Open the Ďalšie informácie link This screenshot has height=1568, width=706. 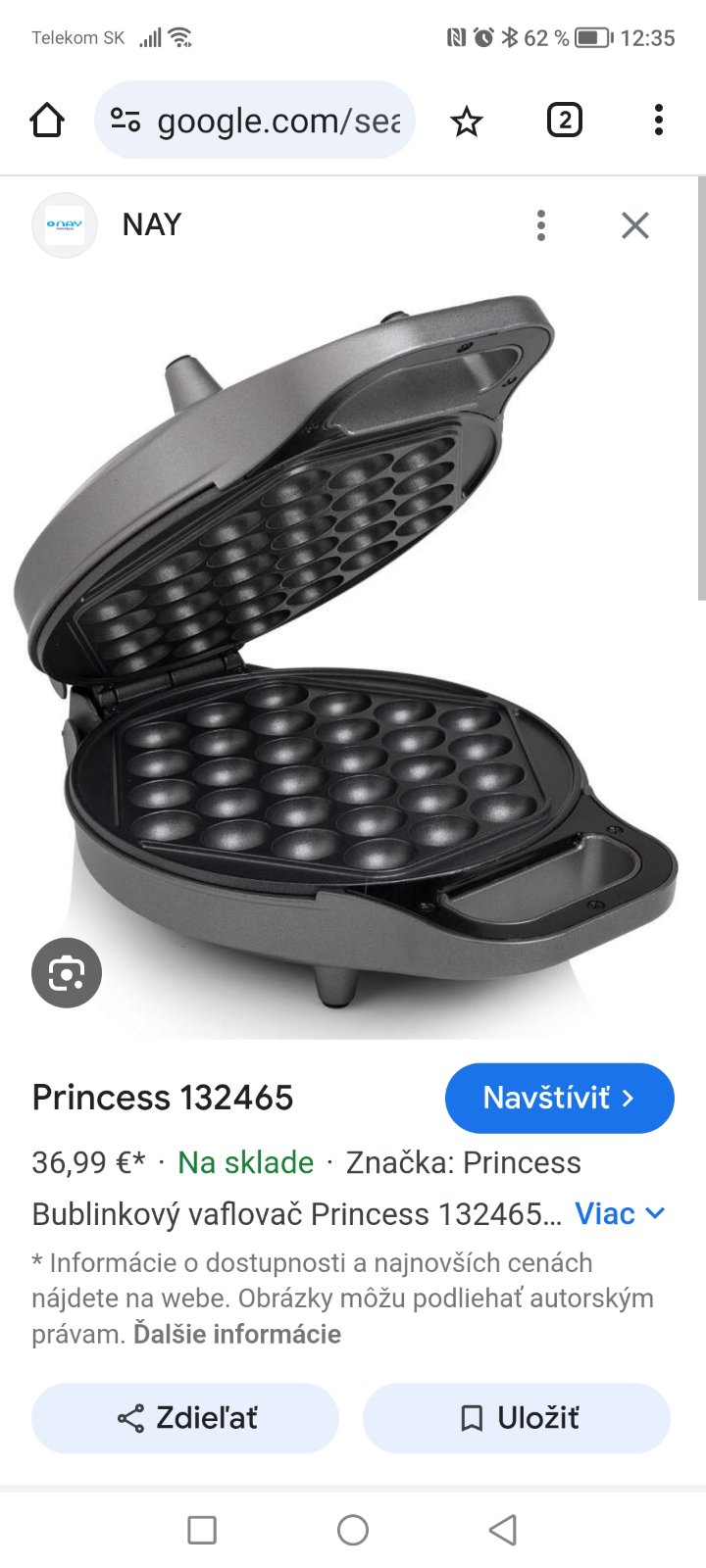point(237,1334)
